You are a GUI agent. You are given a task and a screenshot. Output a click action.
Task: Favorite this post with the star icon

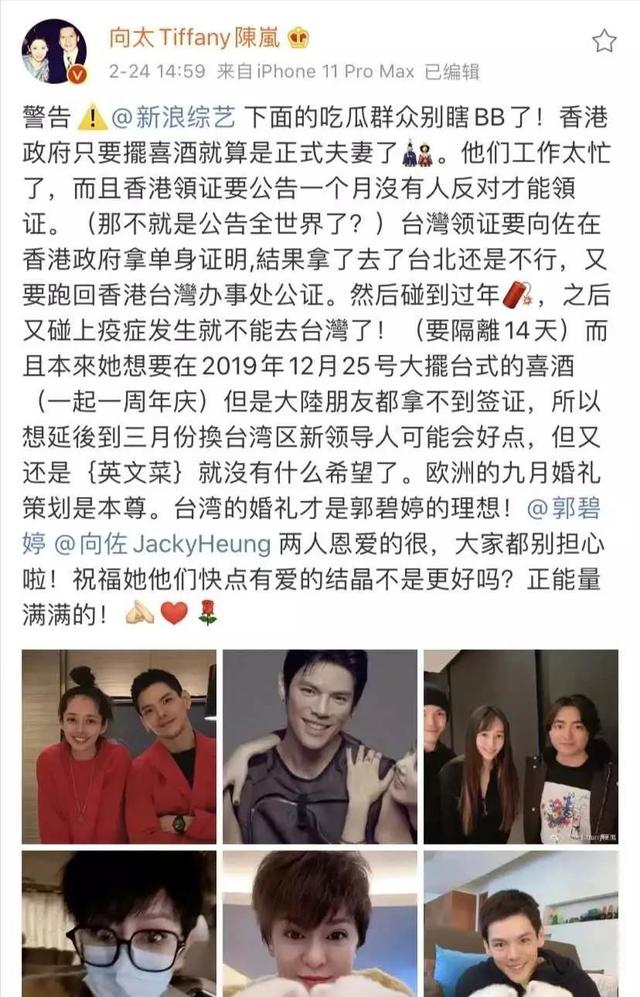click(x=604, y=41)
